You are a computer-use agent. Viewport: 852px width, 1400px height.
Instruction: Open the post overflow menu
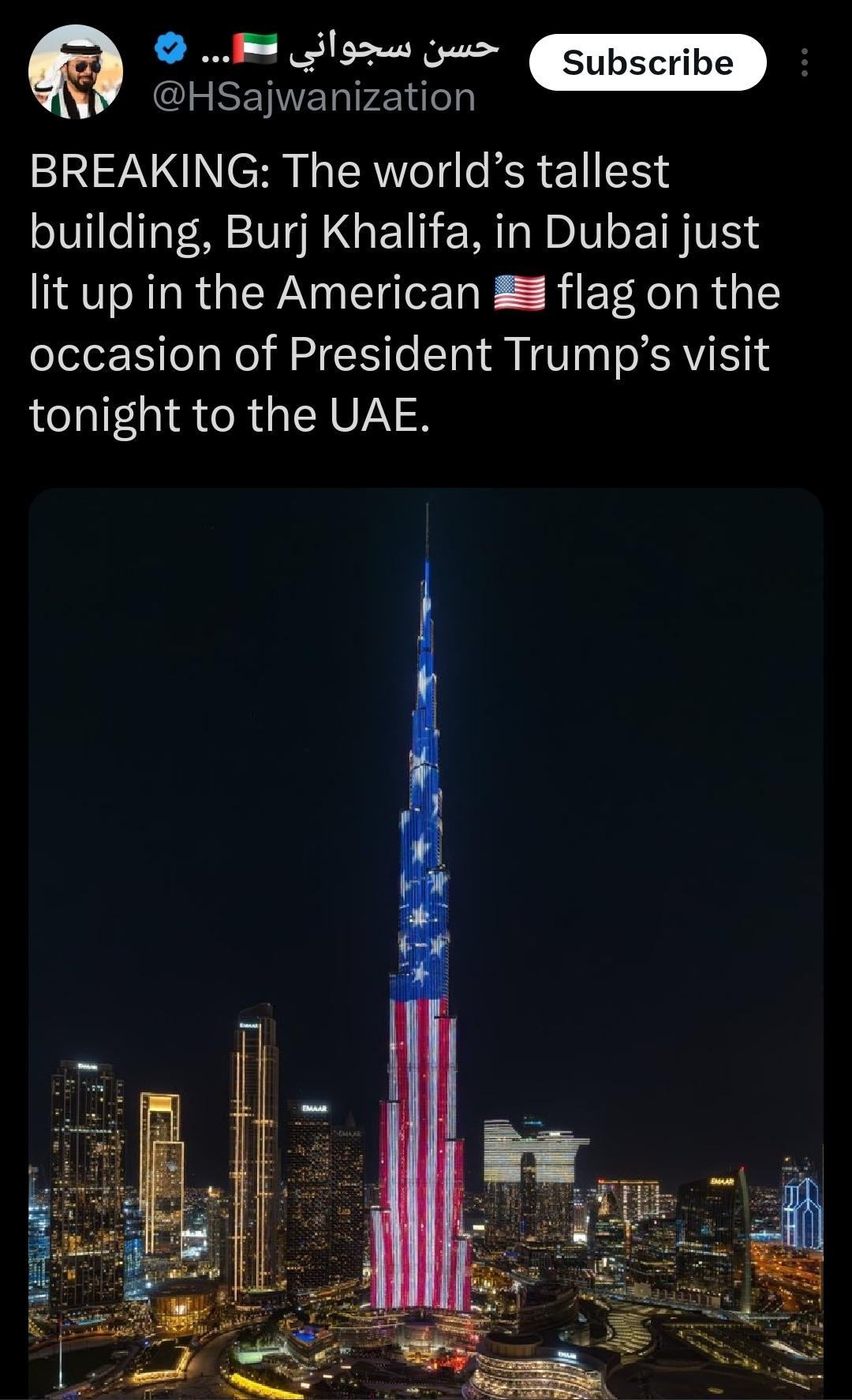[x=804, y=62]
